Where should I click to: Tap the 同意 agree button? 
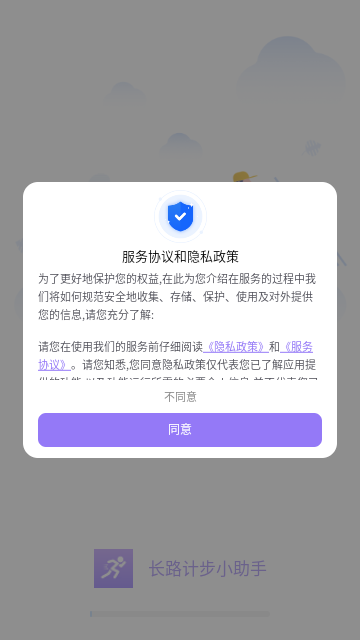pos(180,430)
